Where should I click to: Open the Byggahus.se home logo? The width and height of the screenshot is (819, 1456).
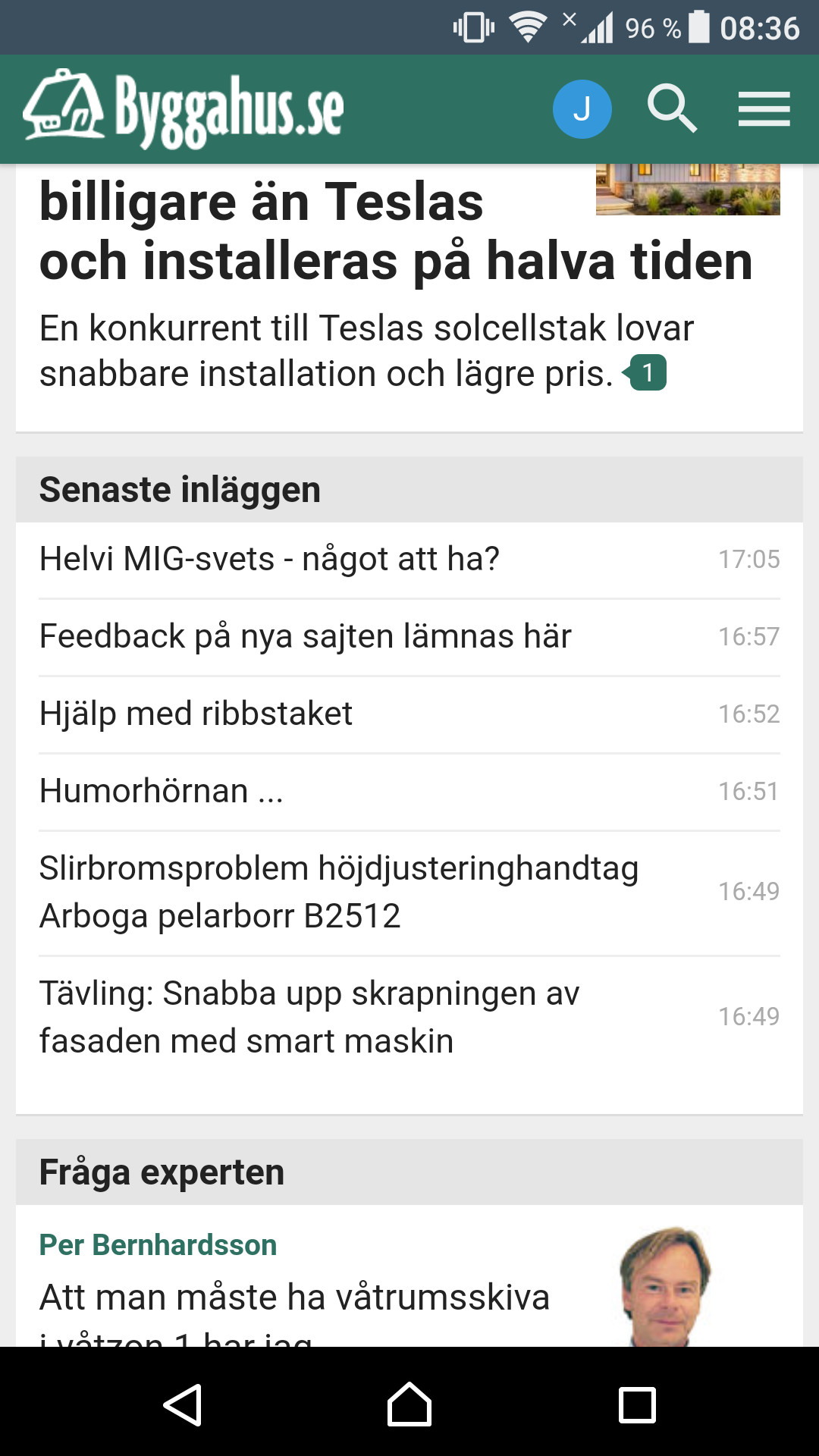184,109
